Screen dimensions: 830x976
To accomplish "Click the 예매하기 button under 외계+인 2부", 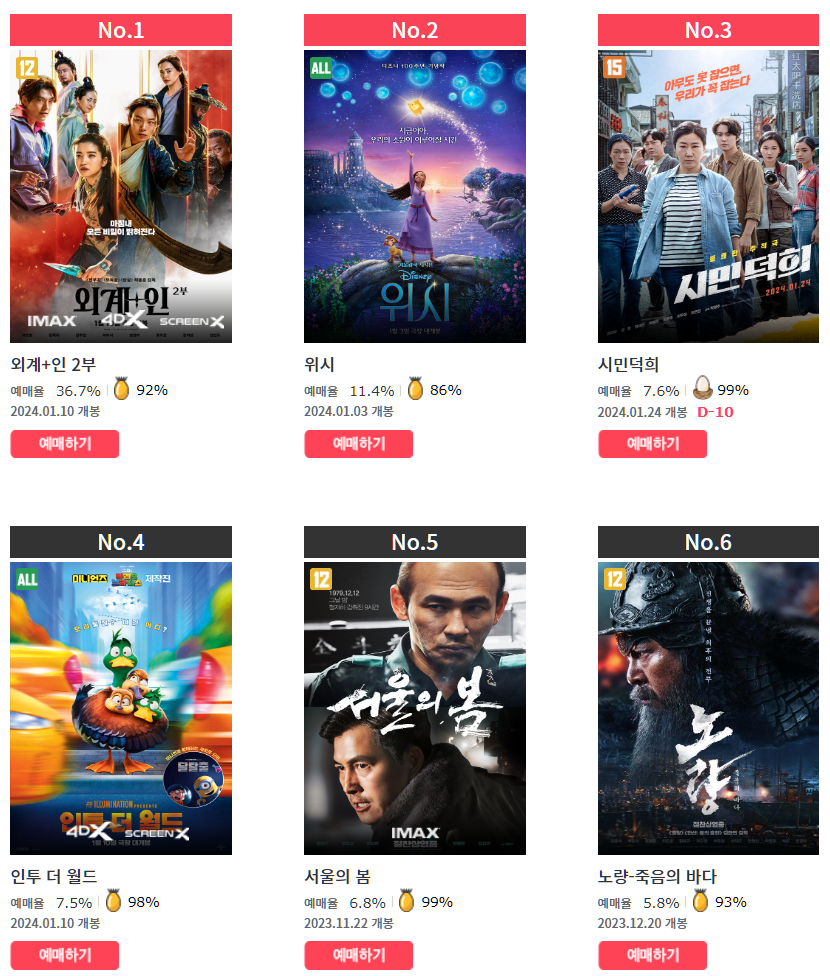I will tap(64, 442).
